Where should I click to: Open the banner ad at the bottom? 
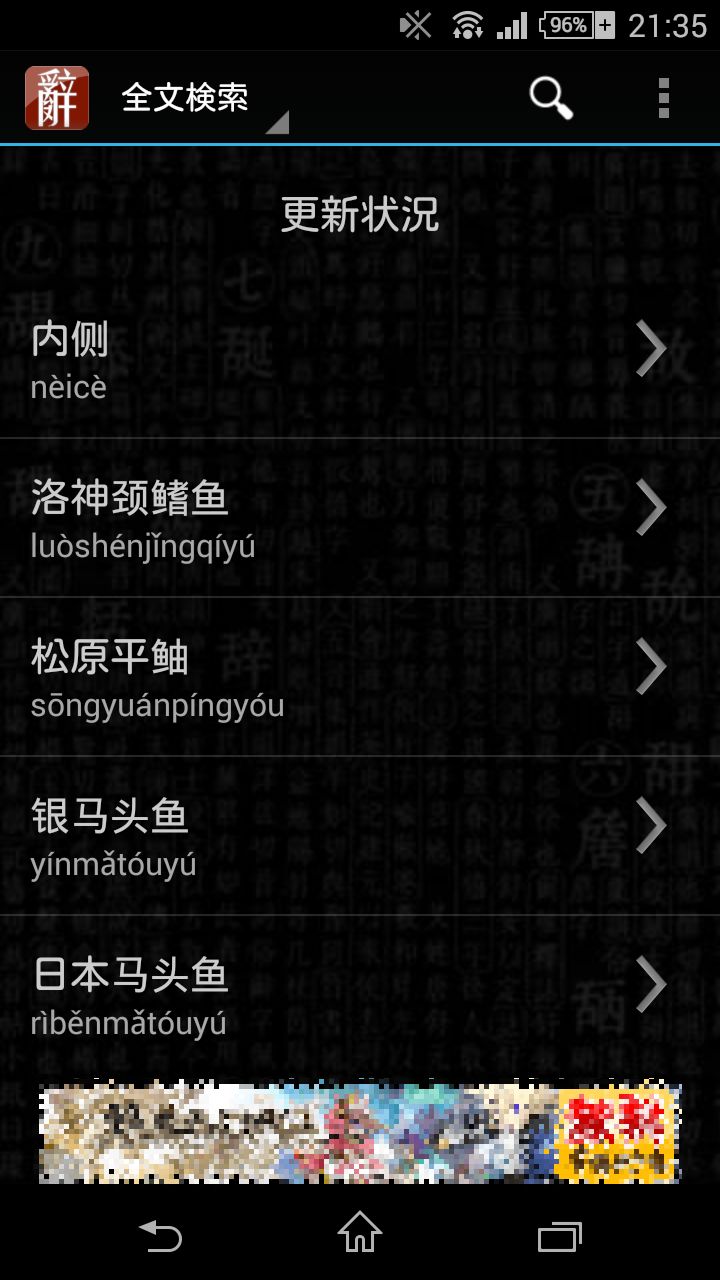click(x=360, y=1133)
